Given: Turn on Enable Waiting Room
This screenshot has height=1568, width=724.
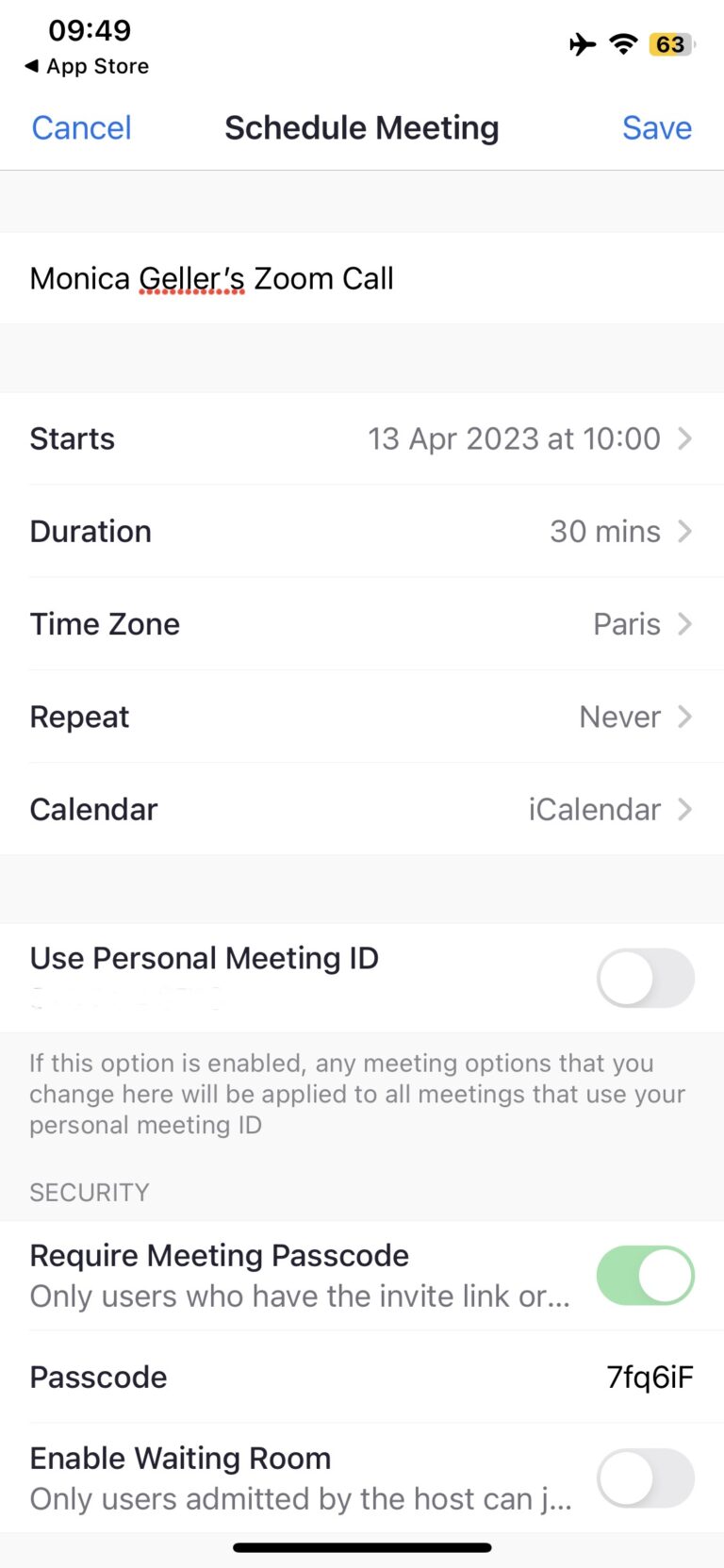Looking at the screenshot, I should click(x=645, y=1477).
